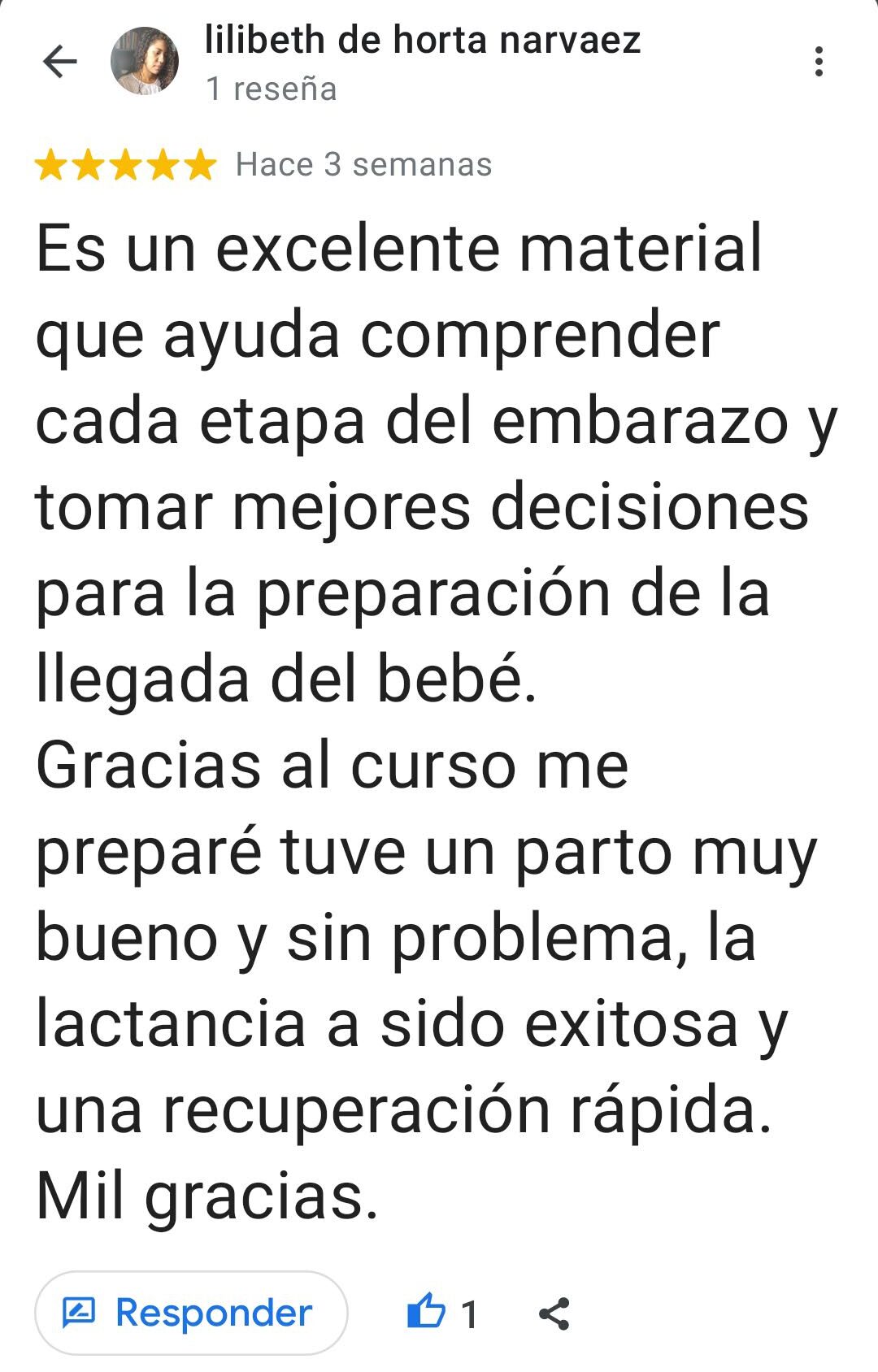
Task: Share this review
Action: click(x=554, y=1313)
